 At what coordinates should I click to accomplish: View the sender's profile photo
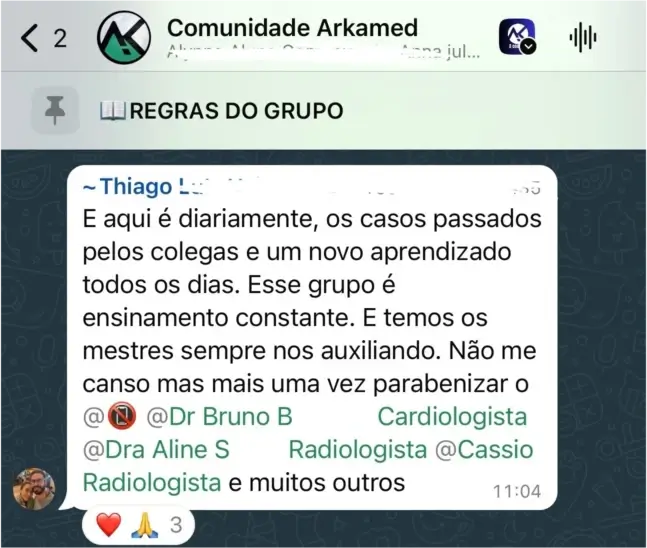tap(33, 487)
